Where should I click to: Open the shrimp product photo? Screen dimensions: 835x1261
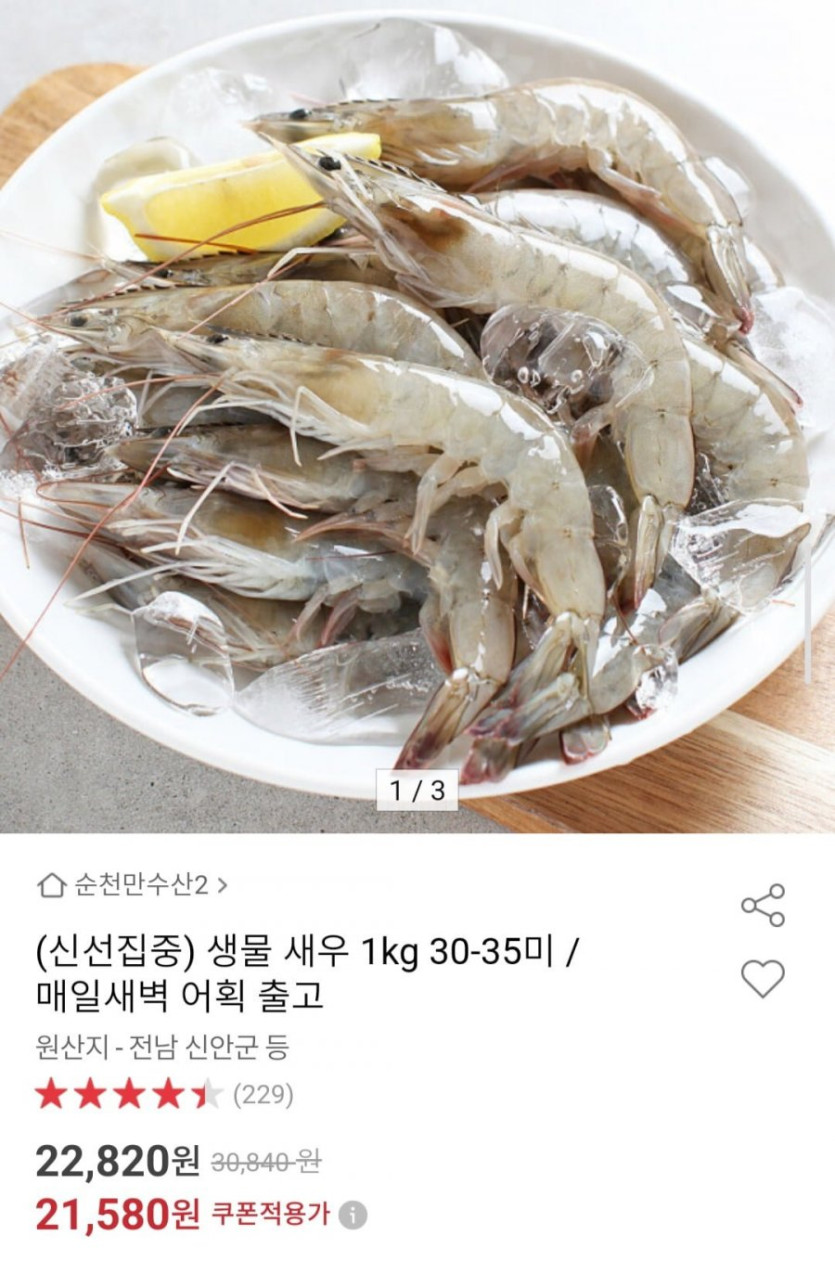(417, 400)
